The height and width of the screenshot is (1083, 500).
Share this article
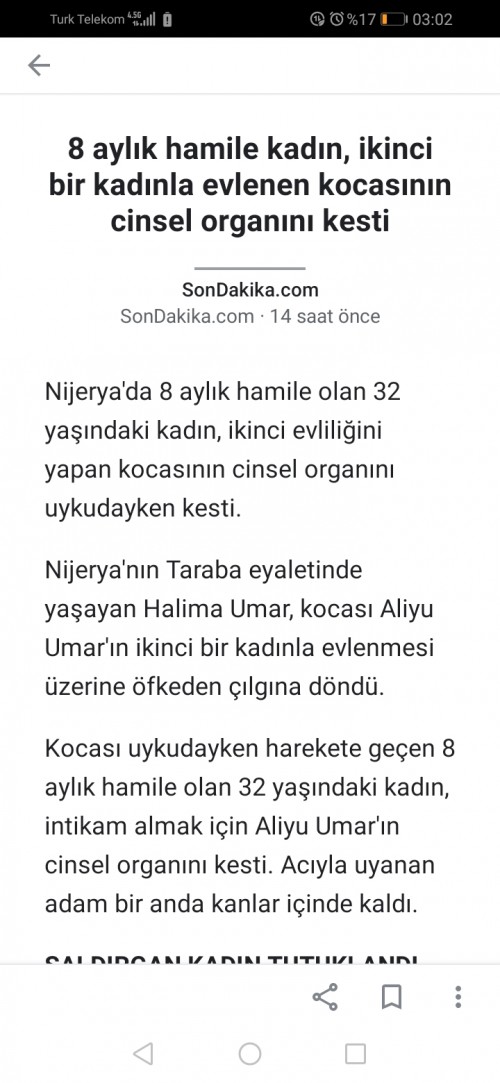pyautogui.click(x=325, y=997)
